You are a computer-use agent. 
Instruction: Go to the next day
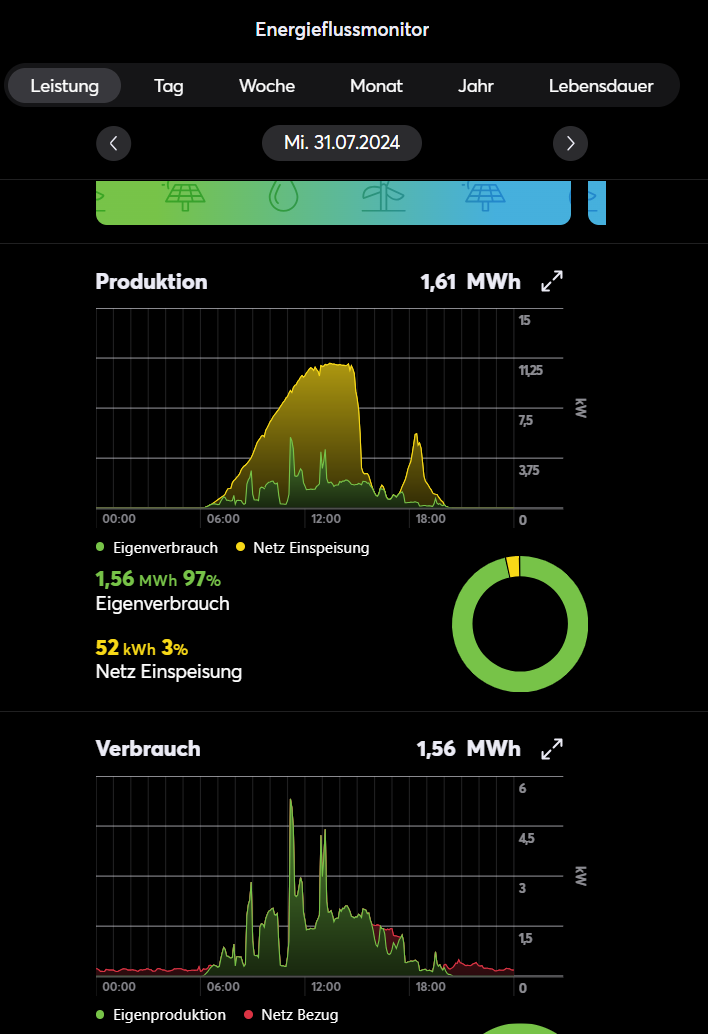[570, 143]
